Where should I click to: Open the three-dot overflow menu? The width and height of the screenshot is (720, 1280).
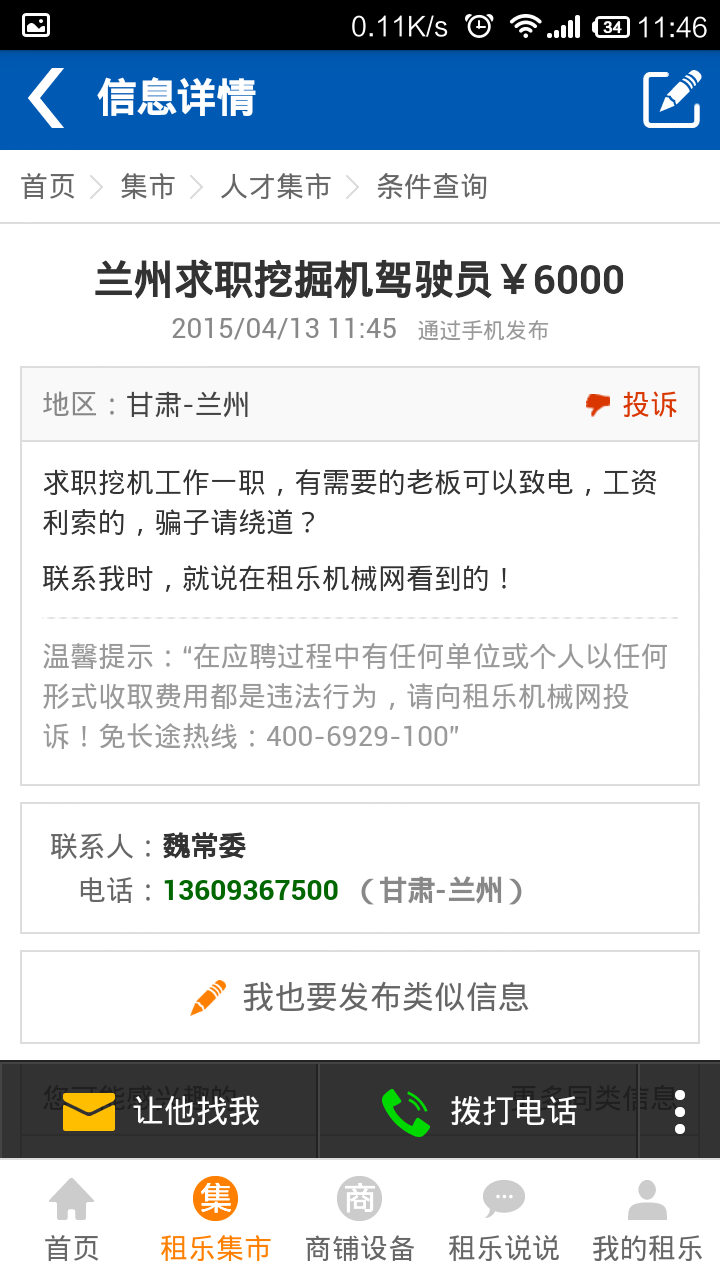click(x=680, y=1111)
